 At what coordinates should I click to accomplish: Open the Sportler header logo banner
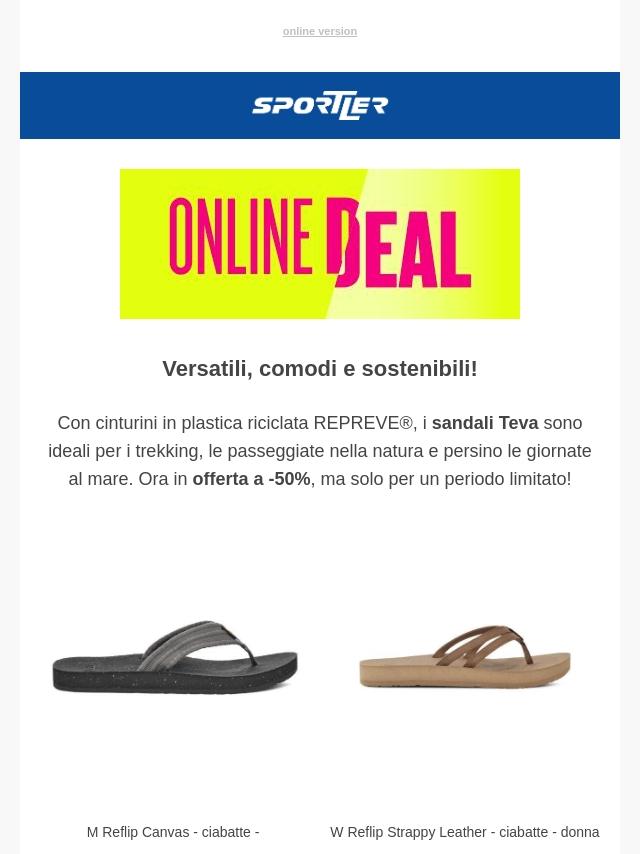319,105
